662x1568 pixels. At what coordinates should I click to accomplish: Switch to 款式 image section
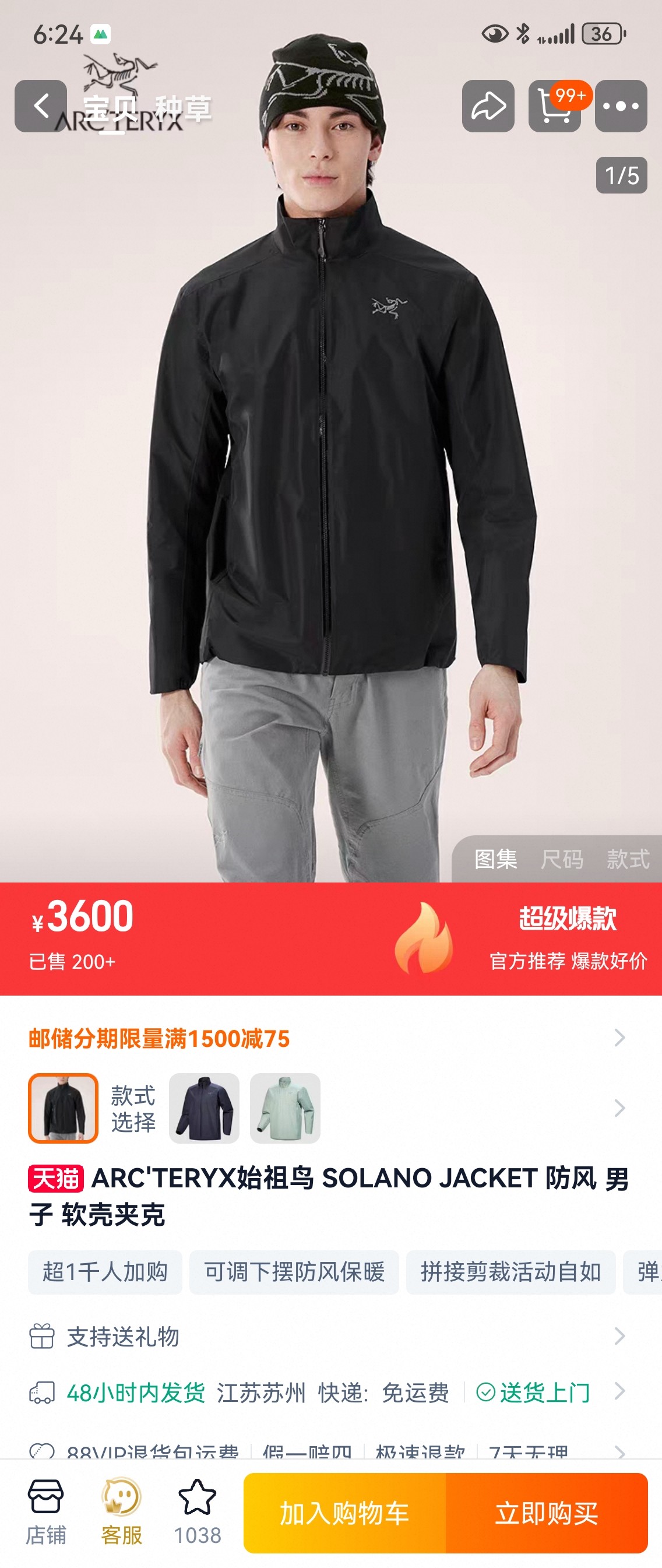[x=628, y=859]
